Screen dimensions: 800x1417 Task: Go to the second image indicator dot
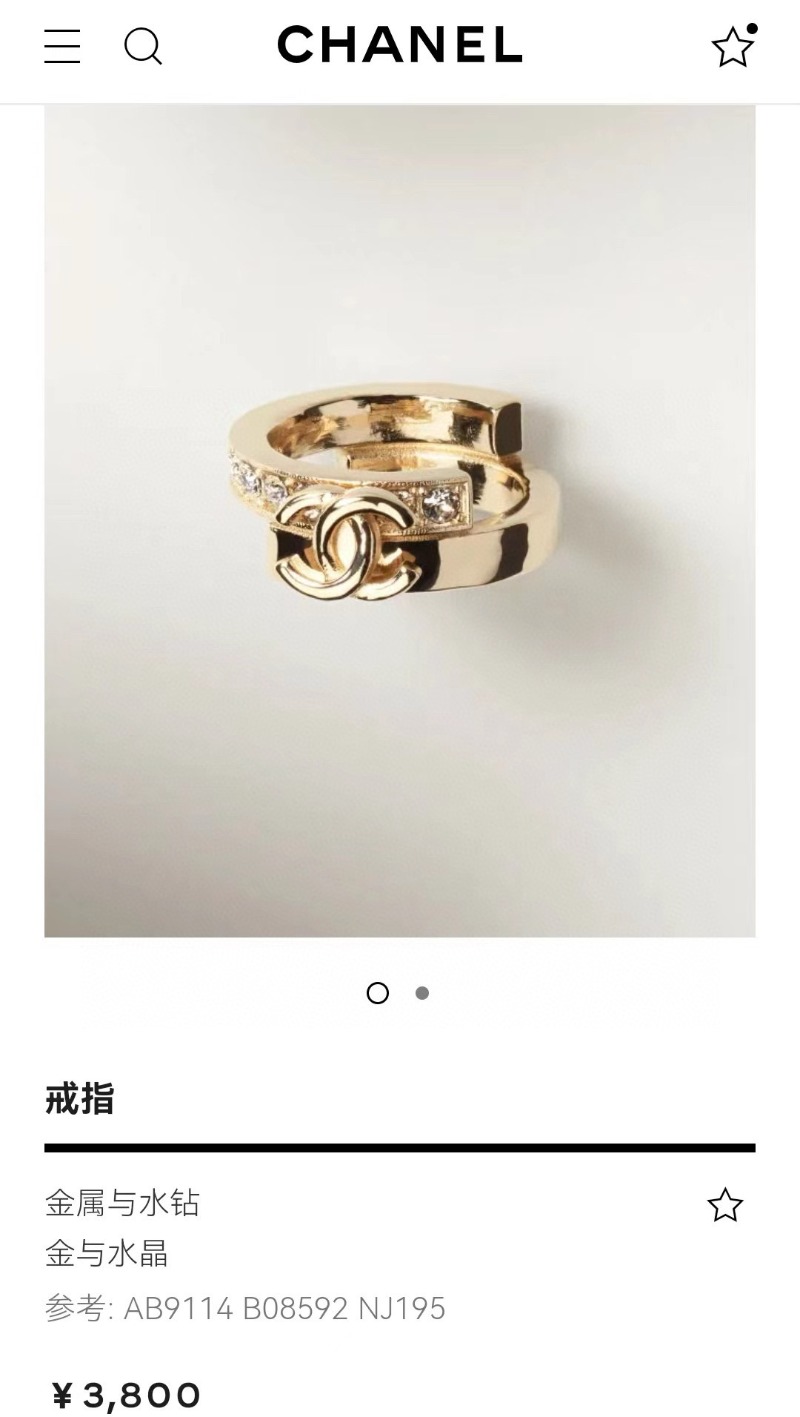[422, 993]
